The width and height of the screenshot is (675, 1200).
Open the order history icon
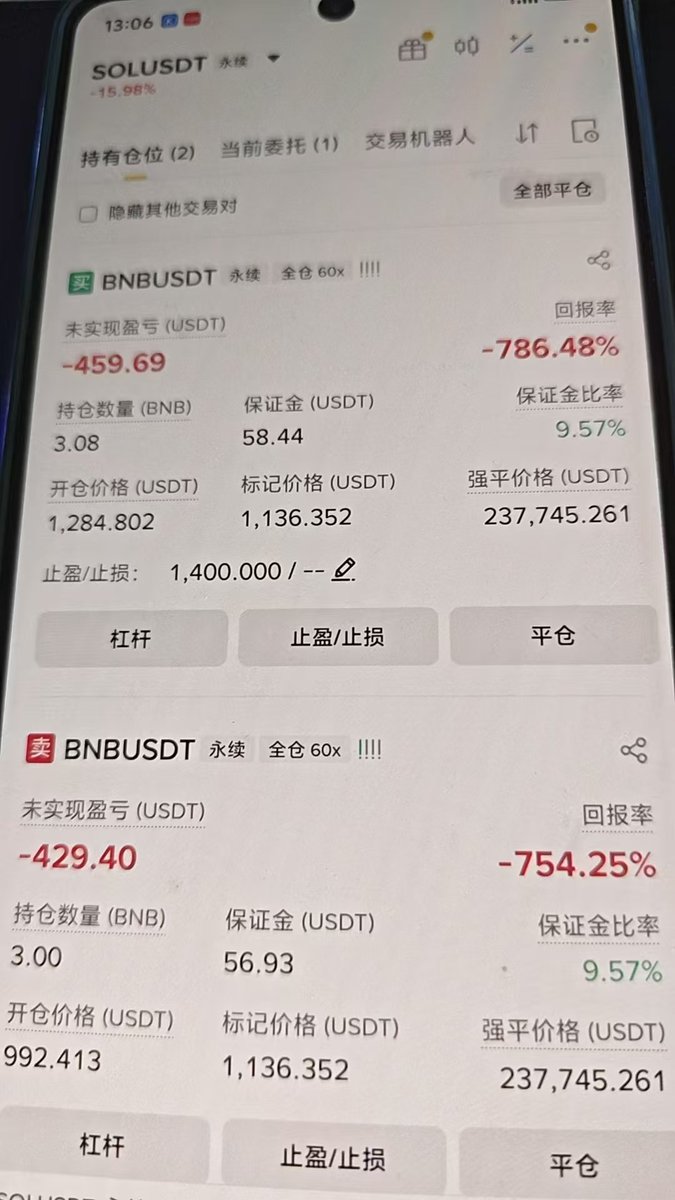(x=585, y=131)
